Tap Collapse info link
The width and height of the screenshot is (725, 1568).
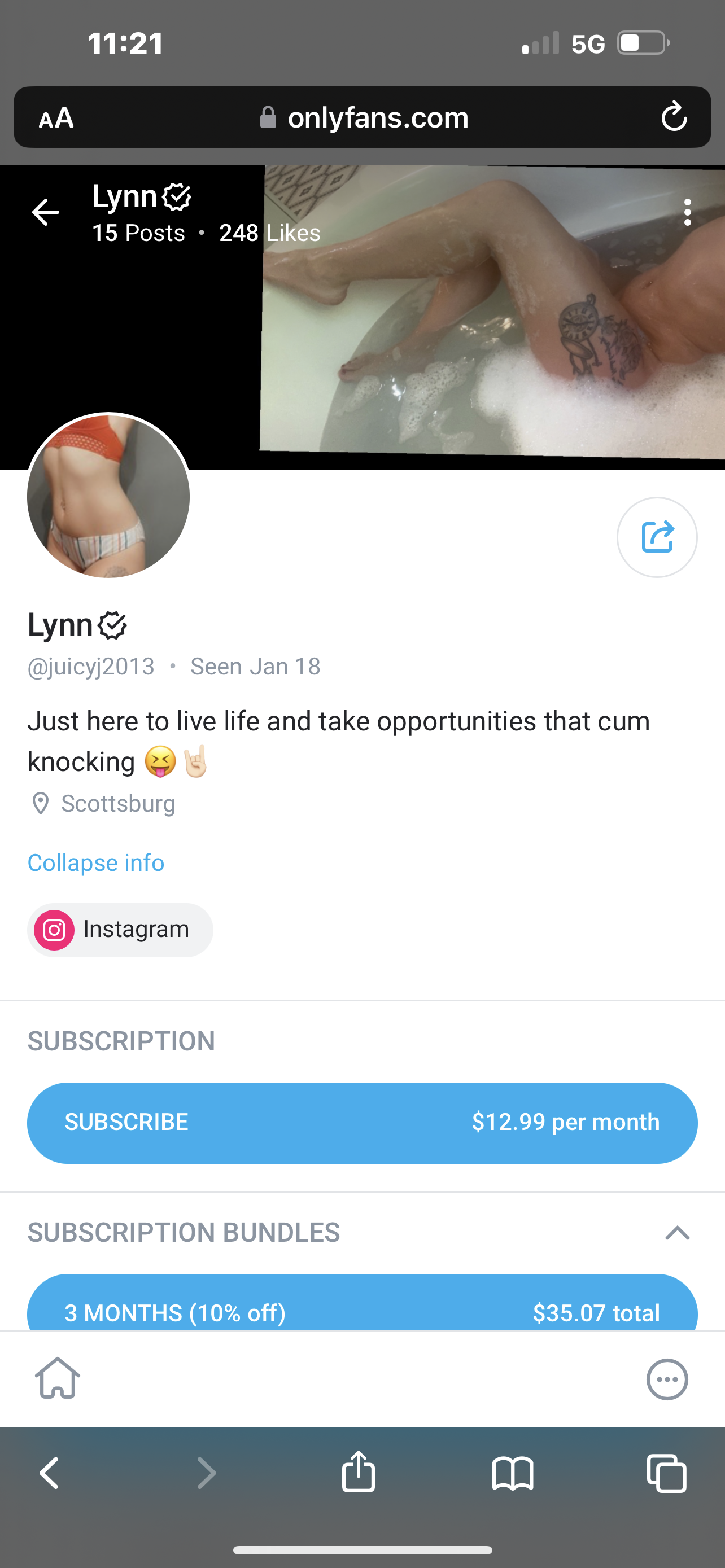coord(95,862)
